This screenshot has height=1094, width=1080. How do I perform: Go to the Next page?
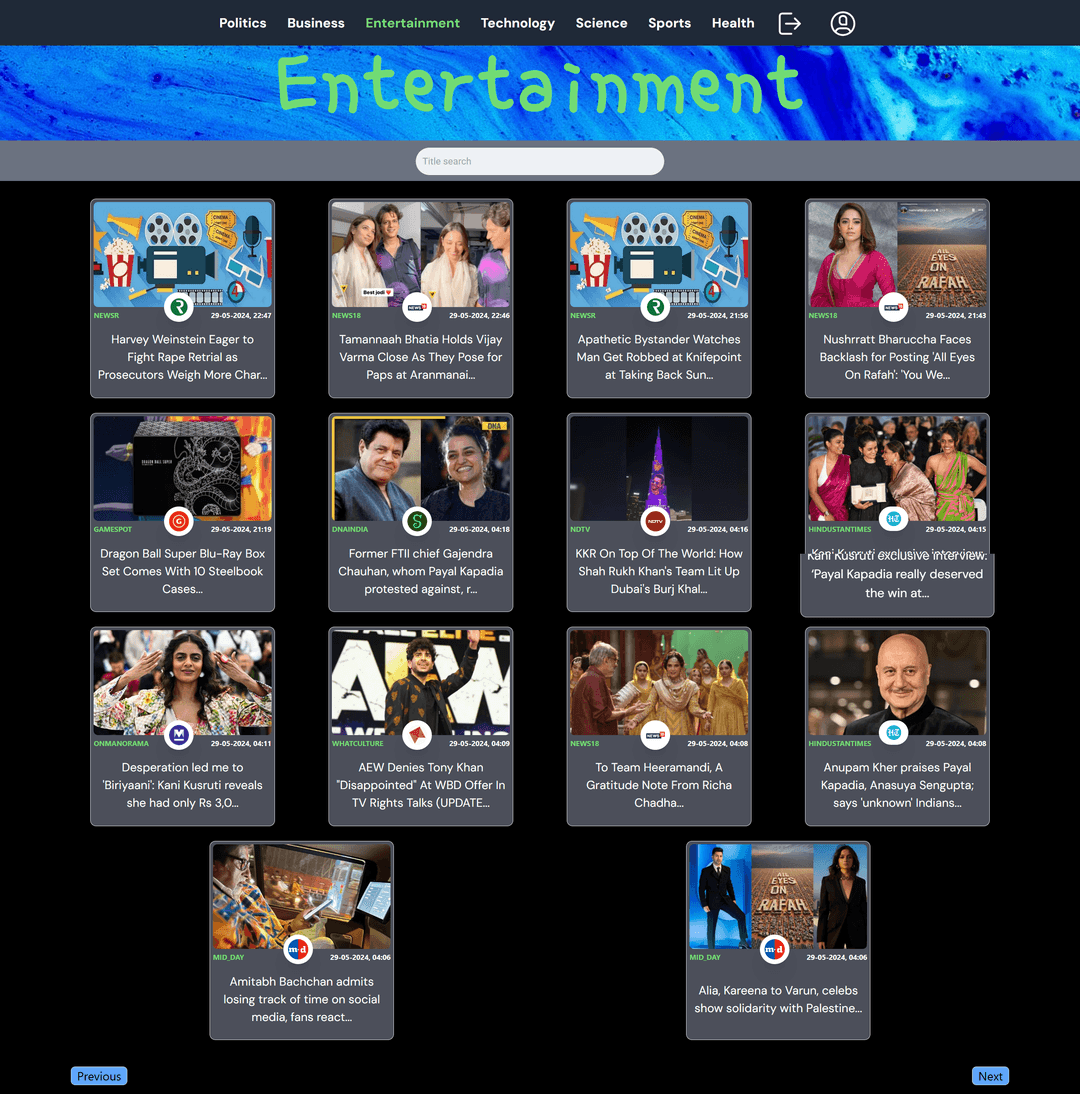click(x=990, y=1076)
